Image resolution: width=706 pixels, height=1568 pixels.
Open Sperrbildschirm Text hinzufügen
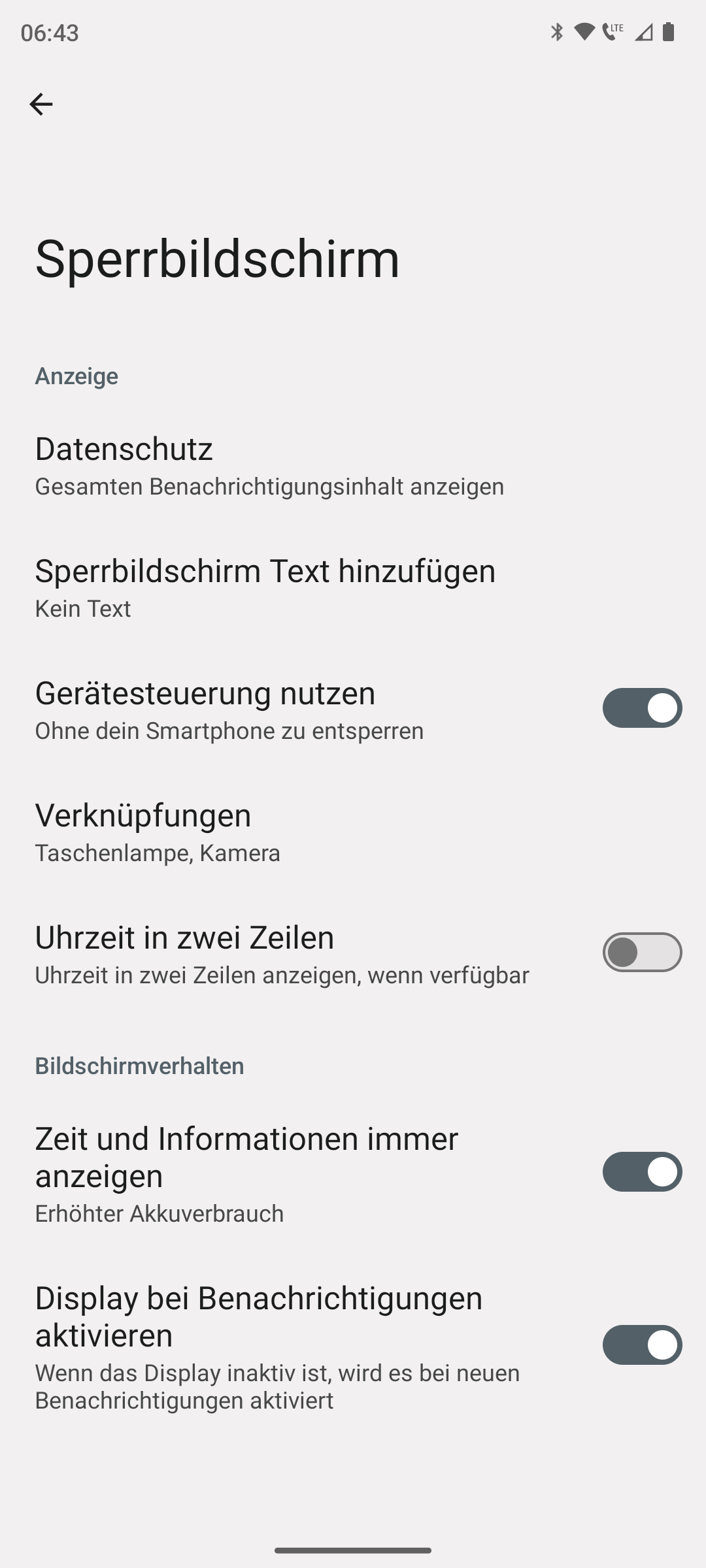(265, 588)
